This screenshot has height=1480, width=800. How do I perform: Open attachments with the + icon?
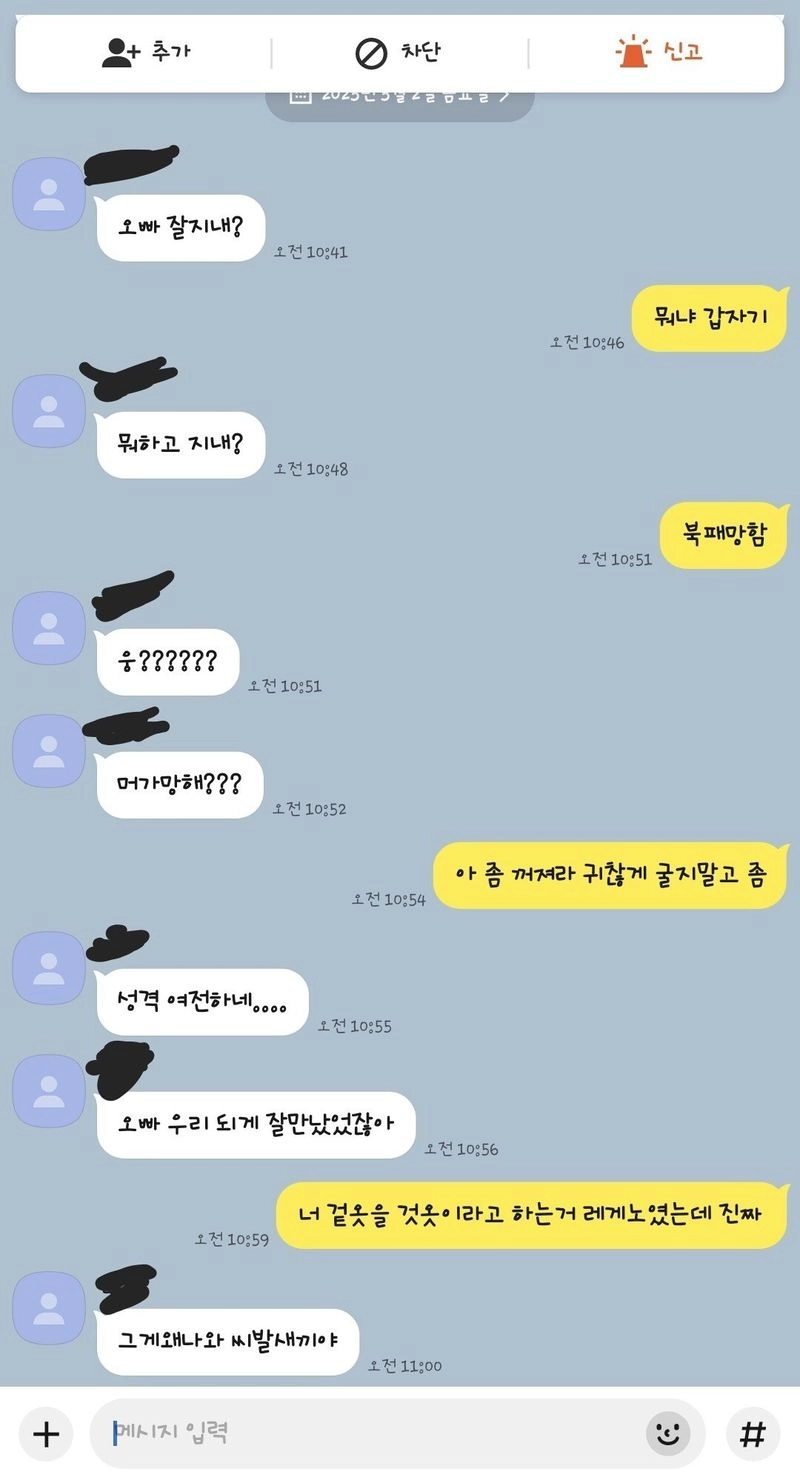(45, 1433)
